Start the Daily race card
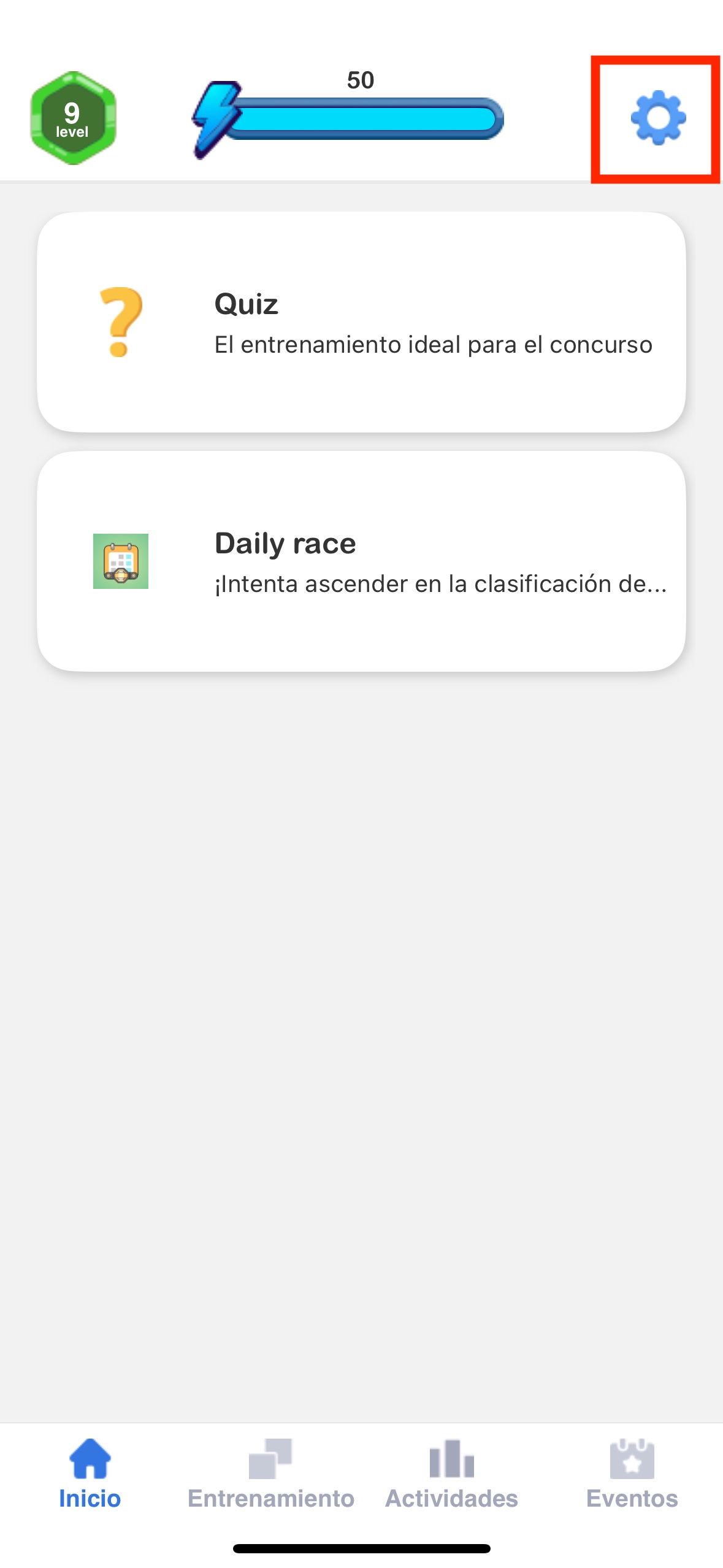The height and width of the screenshot is (1568, 723). coord(361,561)
